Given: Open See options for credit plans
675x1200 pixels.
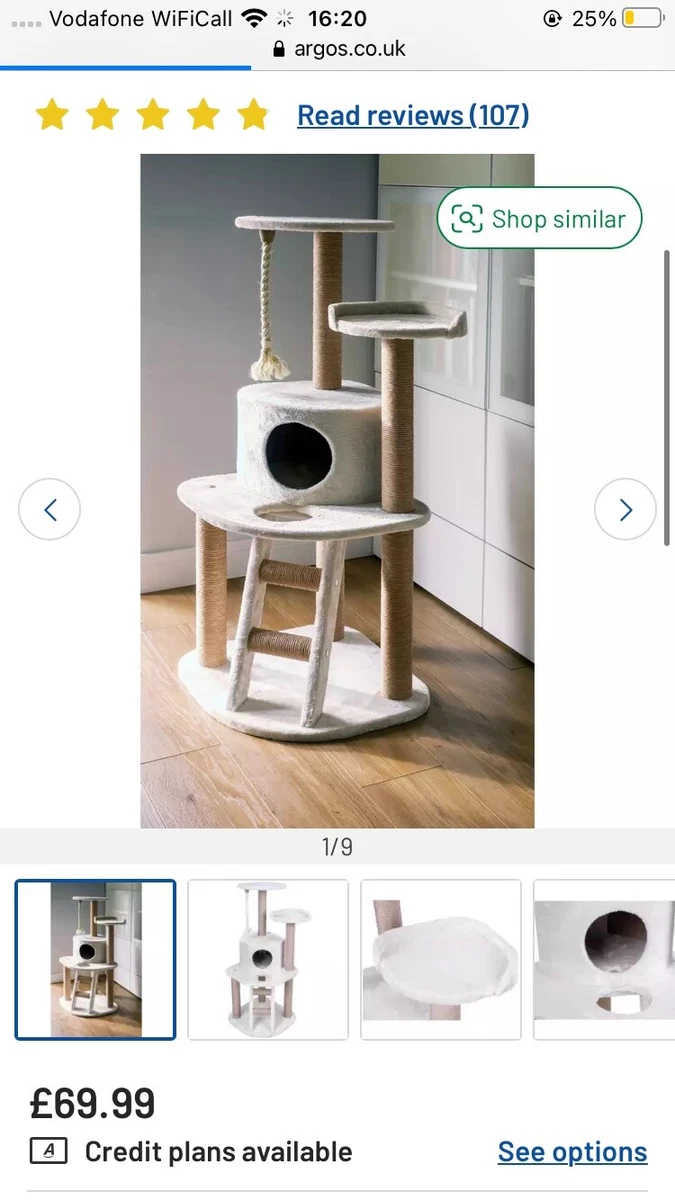Looking at the screenshot, I should tap(573, 1152).
